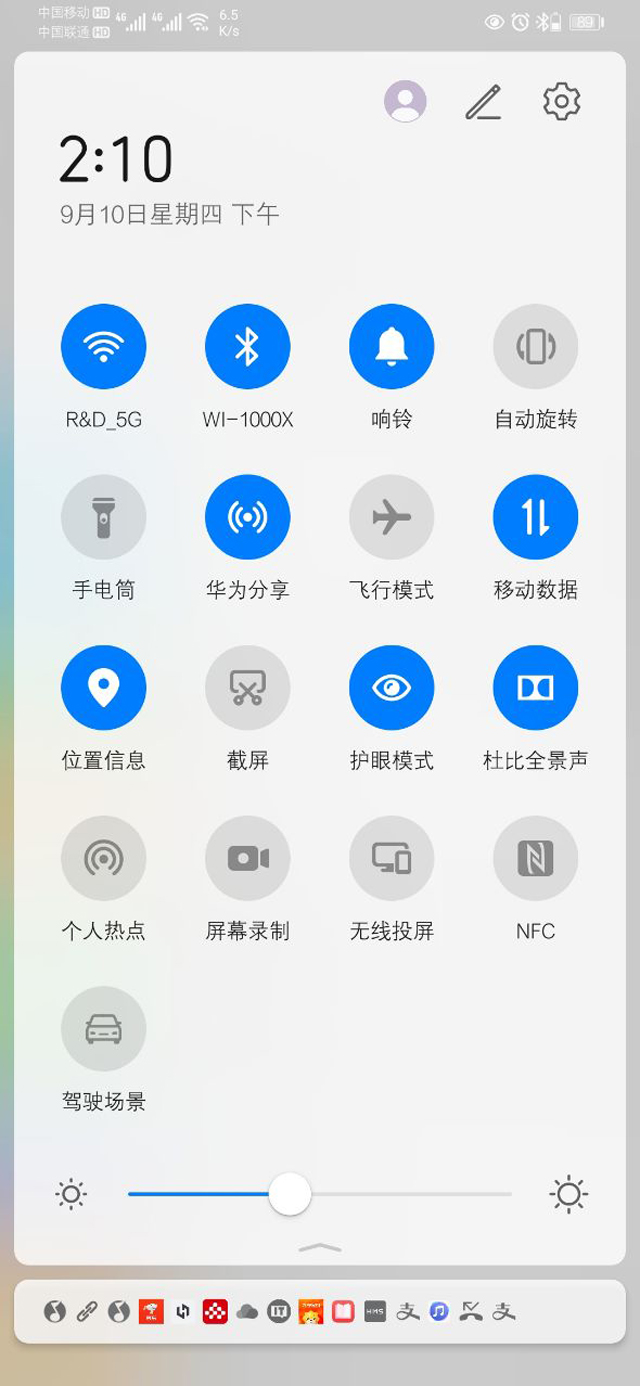The image size is (640, 1386).
Task: Disable 杜比全景声 Dolby Atmos
Action: click(x=536, y=688)
